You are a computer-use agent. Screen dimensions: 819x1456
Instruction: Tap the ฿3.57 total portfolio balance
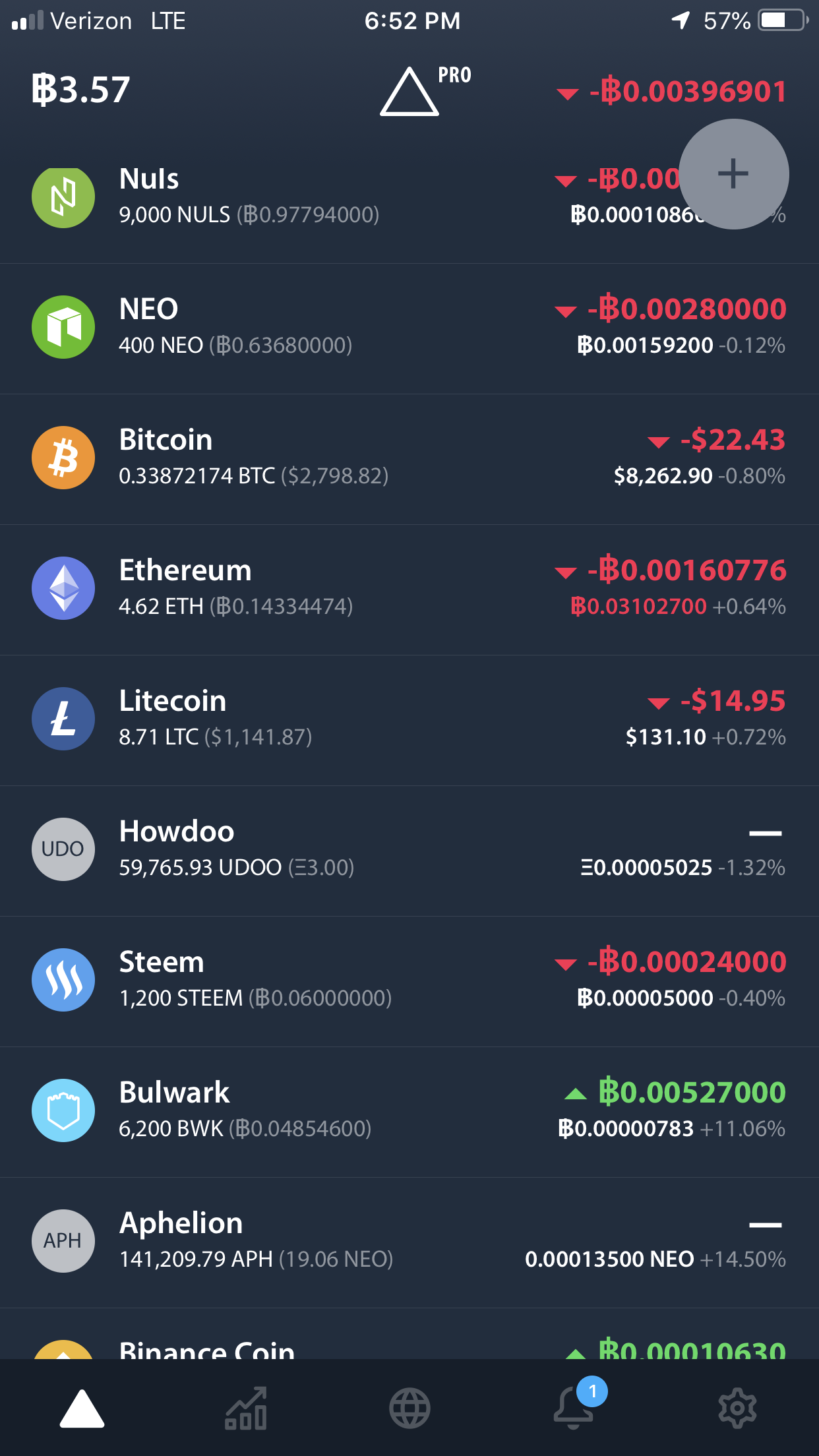81,90
